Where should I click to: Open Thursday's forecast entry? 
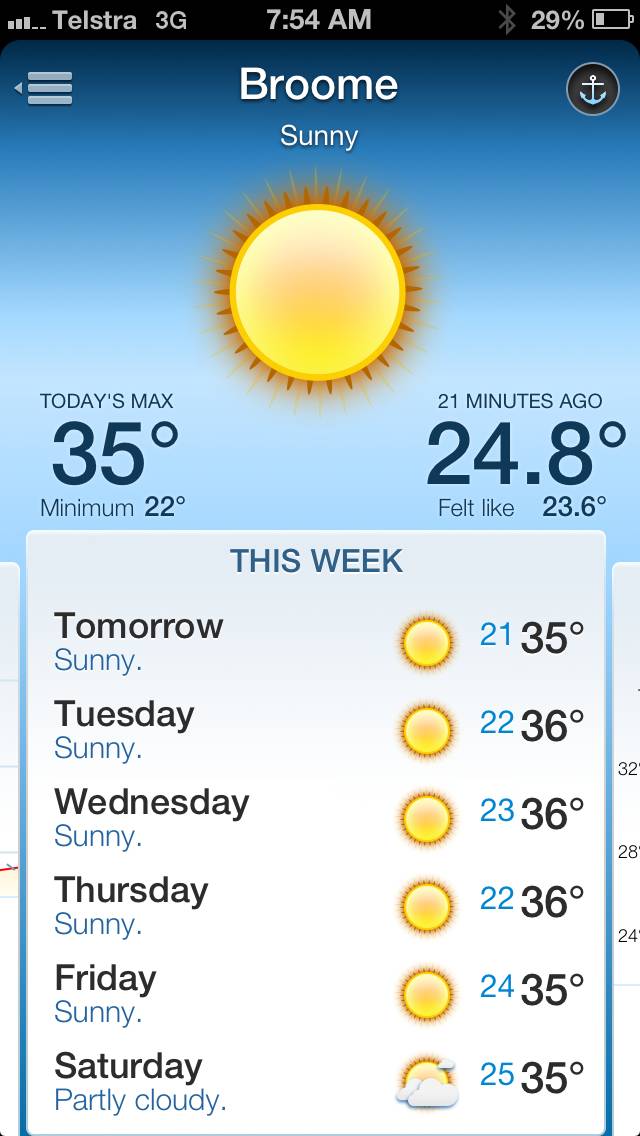click(316, 906)
